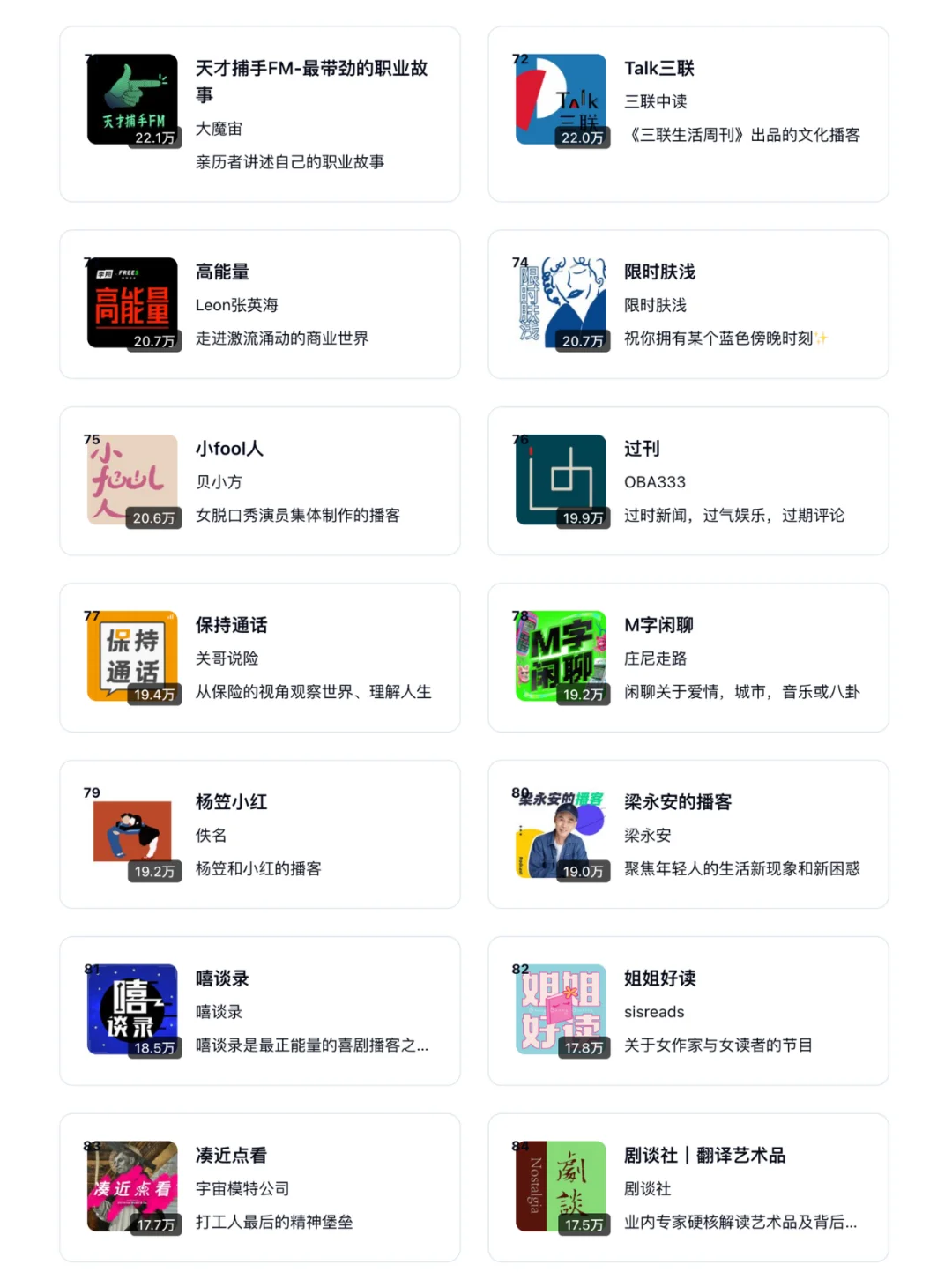Select the 高能量 podcast cover image

coord(130,303)
